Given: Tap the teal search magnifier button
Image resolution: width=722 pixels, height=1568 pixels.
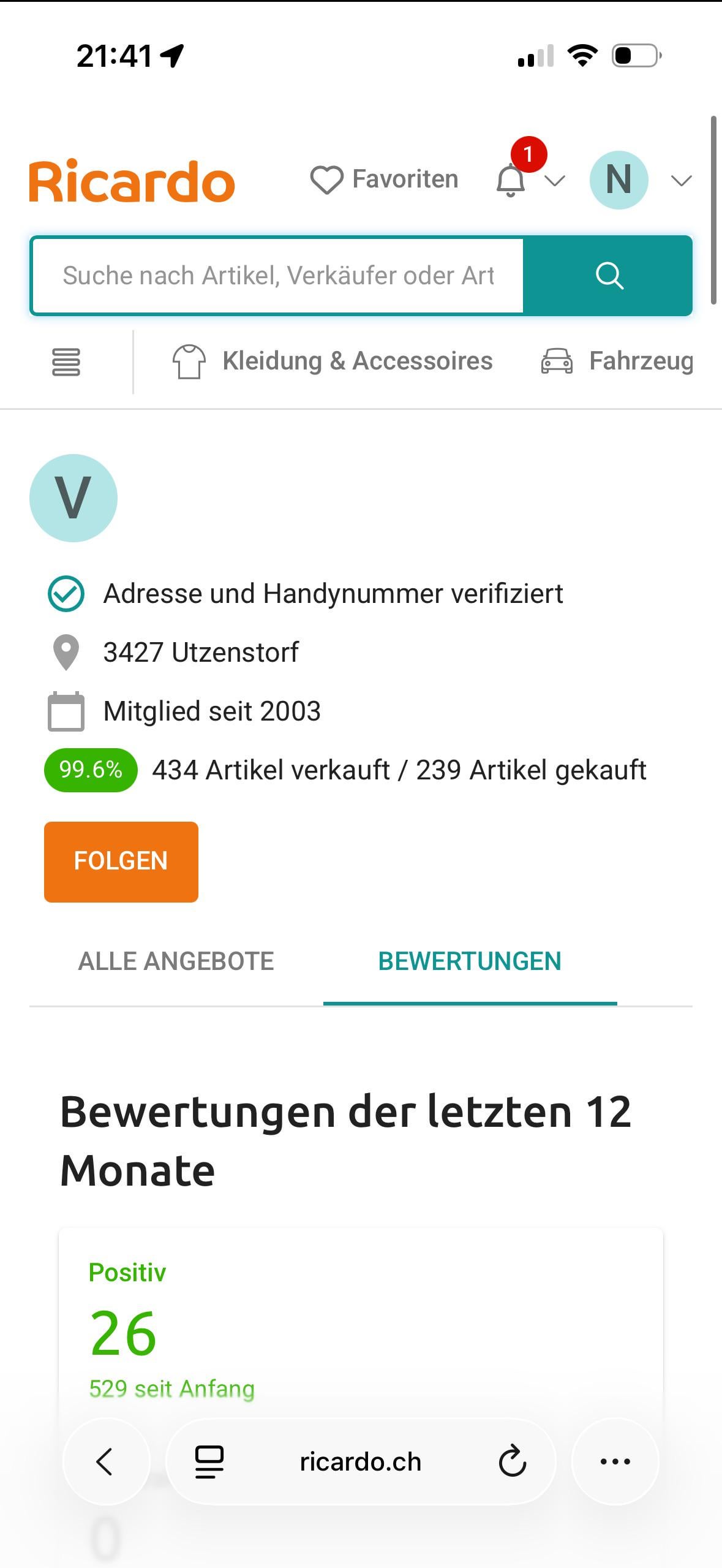Looking at the screenshot, I should point(608,276).
